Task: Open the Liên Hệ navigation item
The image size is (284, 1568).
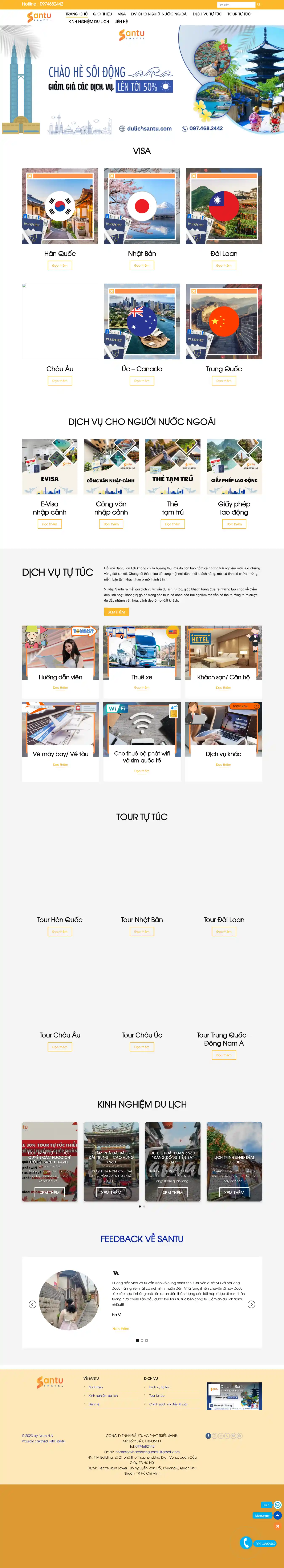Action: click(121, 21)
